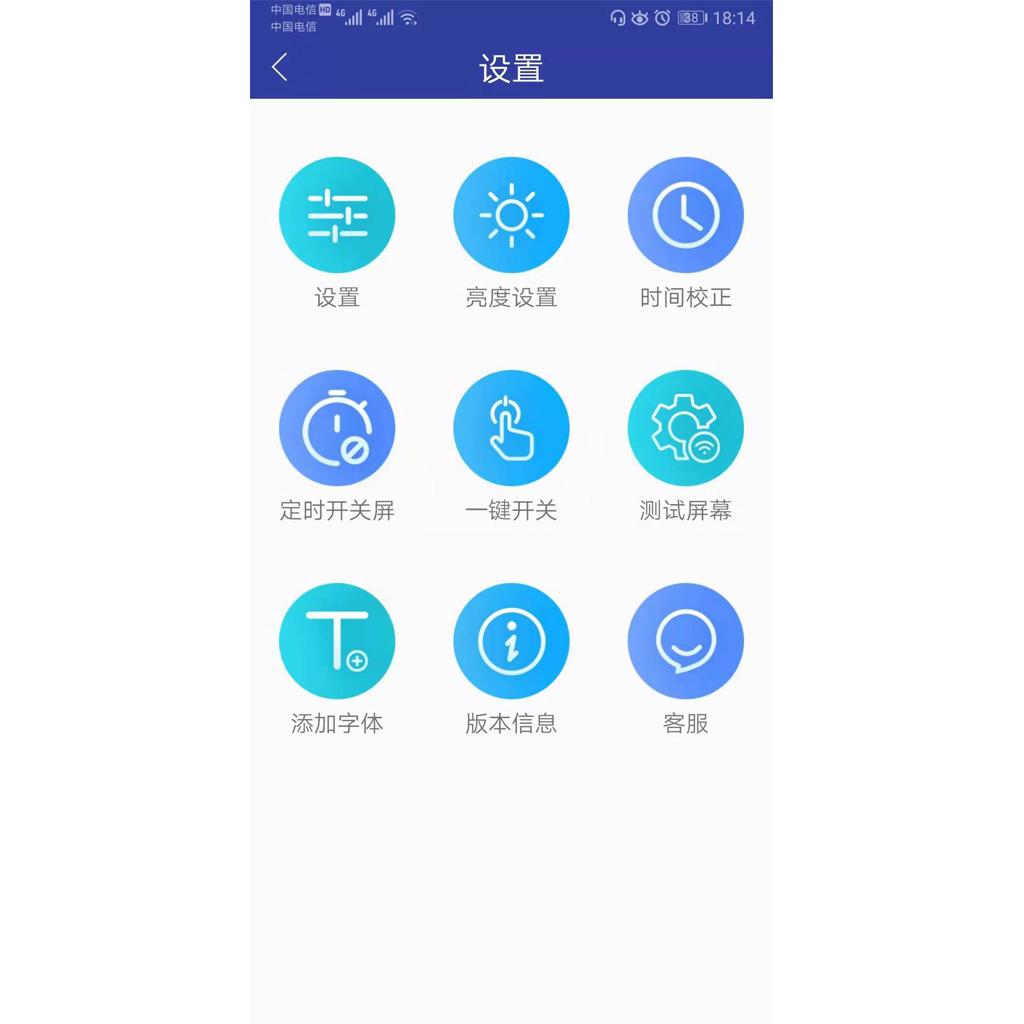Open 添加字体 to add a font

[337, 641]
